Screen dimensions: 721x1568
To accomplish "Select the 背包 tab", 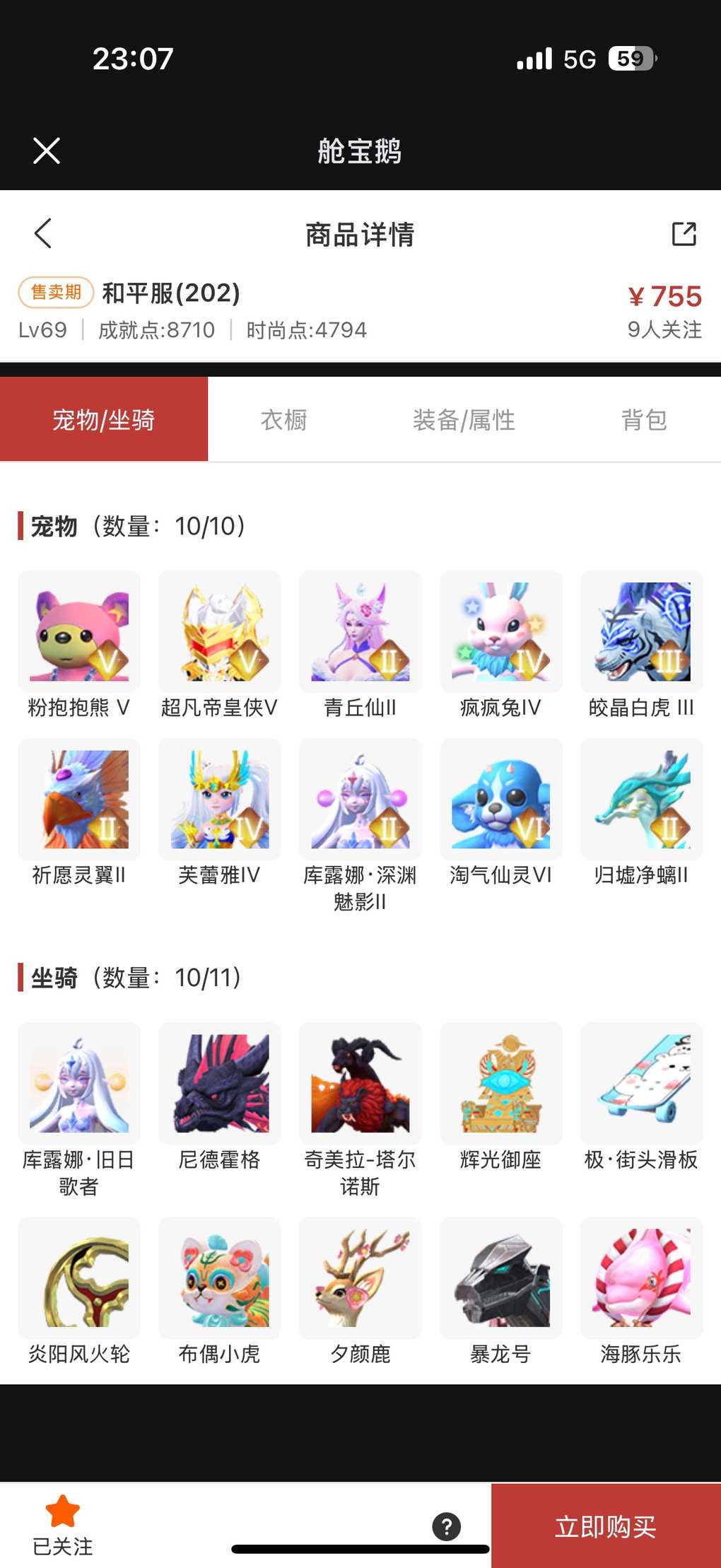I will point(643,420).
